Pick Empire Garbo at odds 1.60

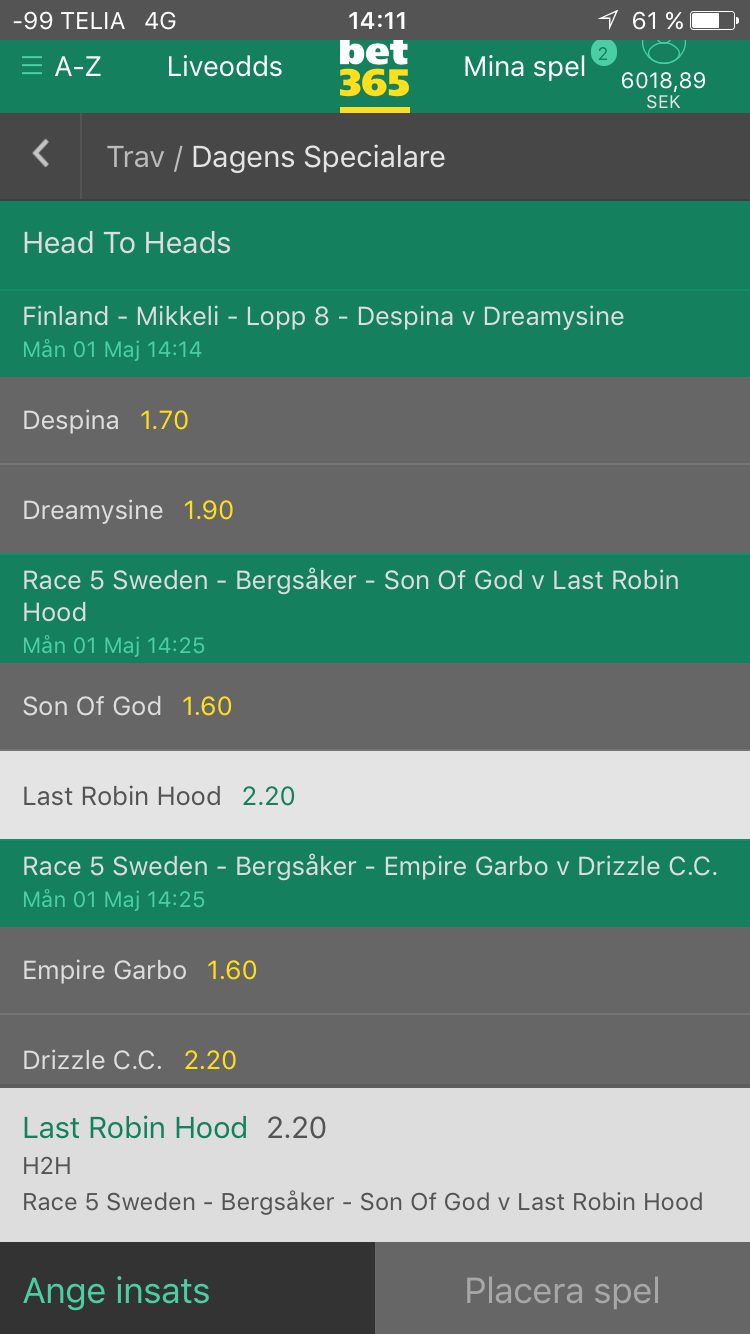(x=375, y=970)
